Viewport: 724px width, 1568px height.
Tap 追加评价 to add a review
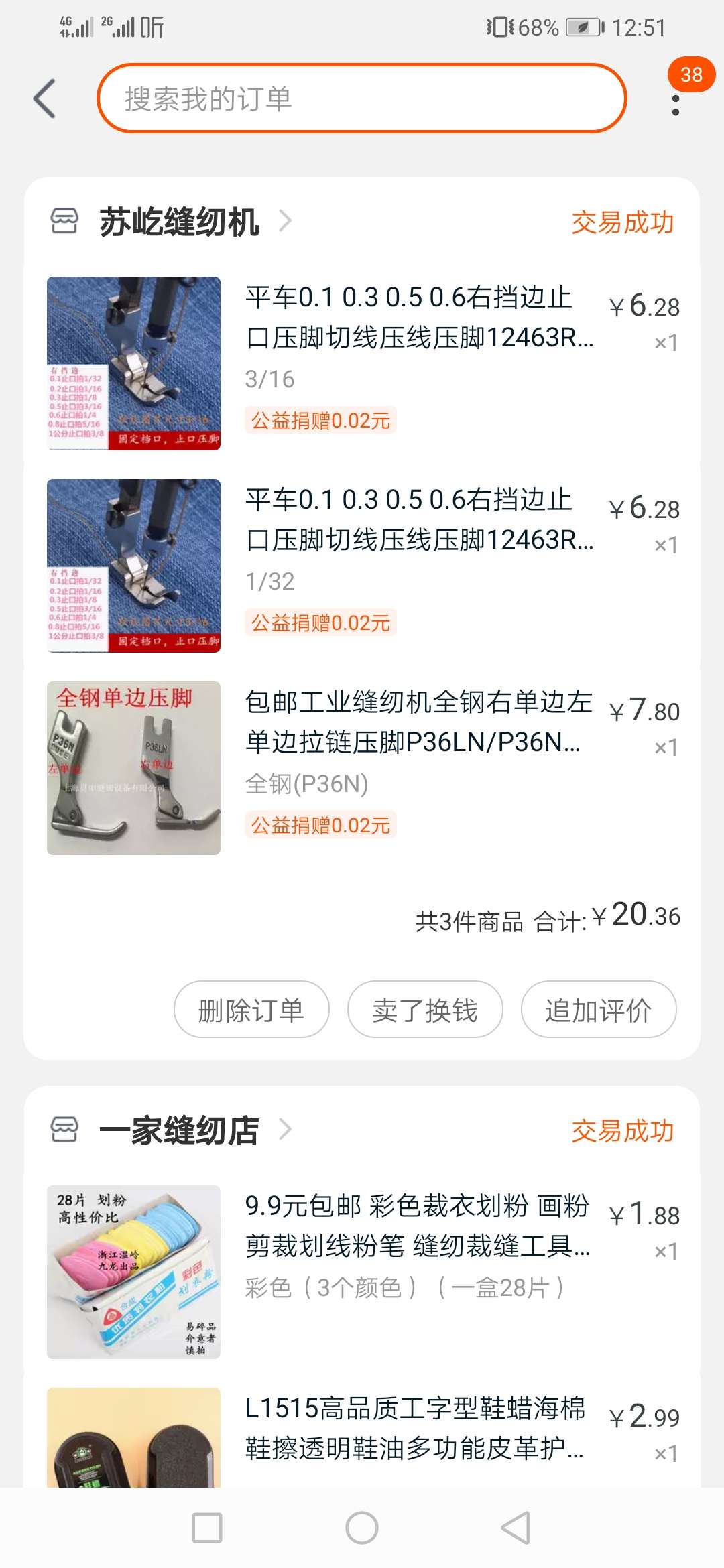point(598,1009)
